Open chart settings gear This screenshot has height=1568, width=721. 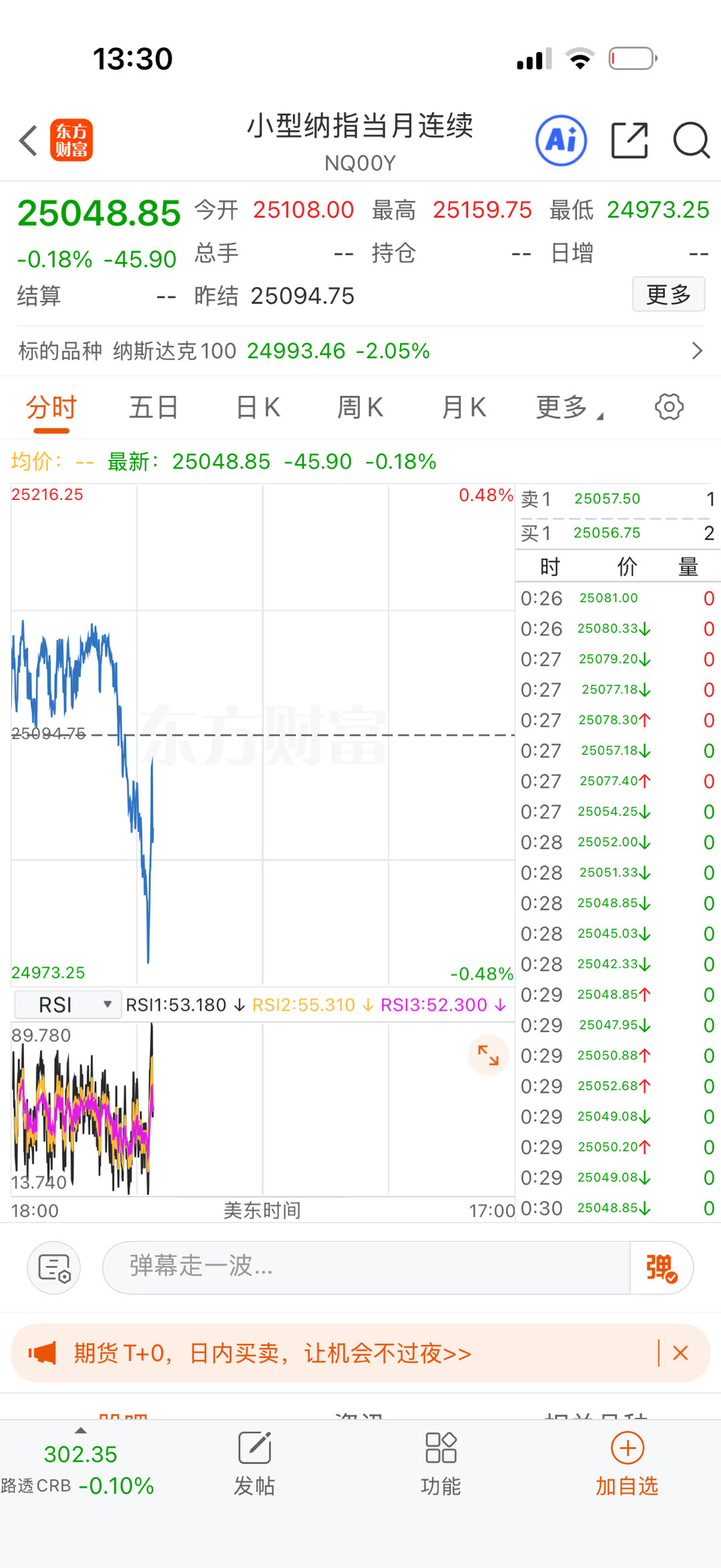tap(669, 407)
